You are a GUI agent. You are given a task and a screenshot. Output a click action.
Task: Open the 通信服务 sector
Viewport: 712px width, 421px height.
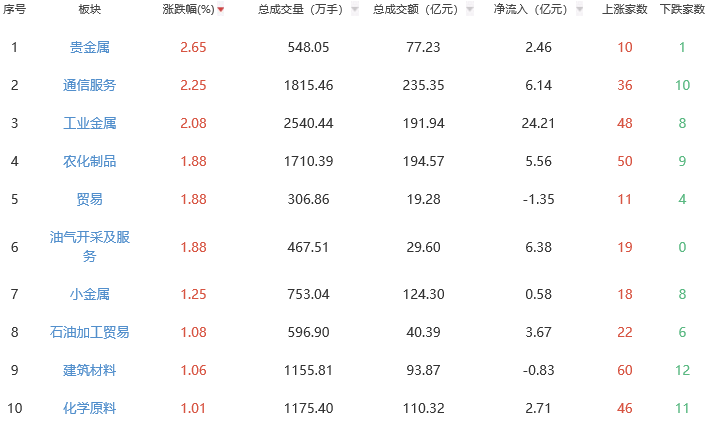90,85
